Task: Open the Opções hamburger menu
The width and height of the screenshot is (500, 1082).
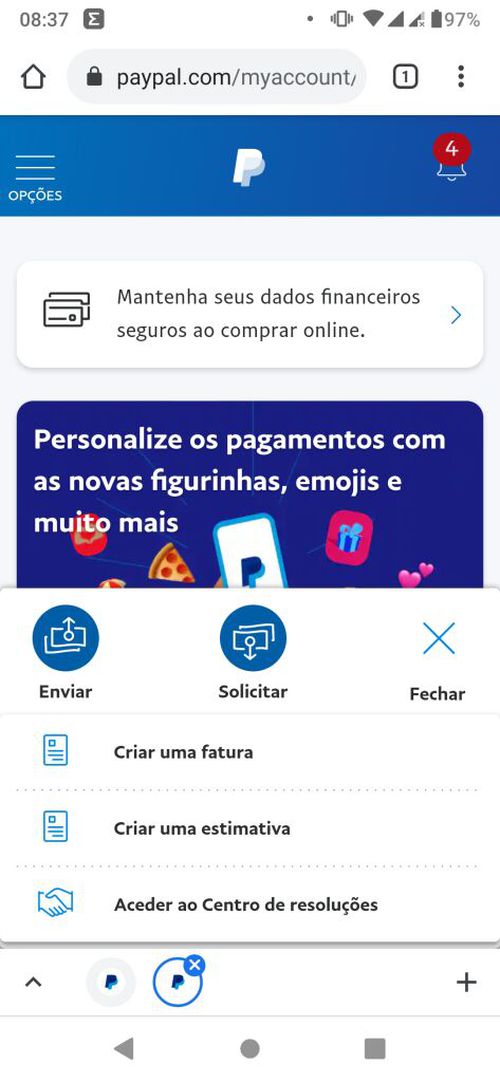Action: click(35, 177)
